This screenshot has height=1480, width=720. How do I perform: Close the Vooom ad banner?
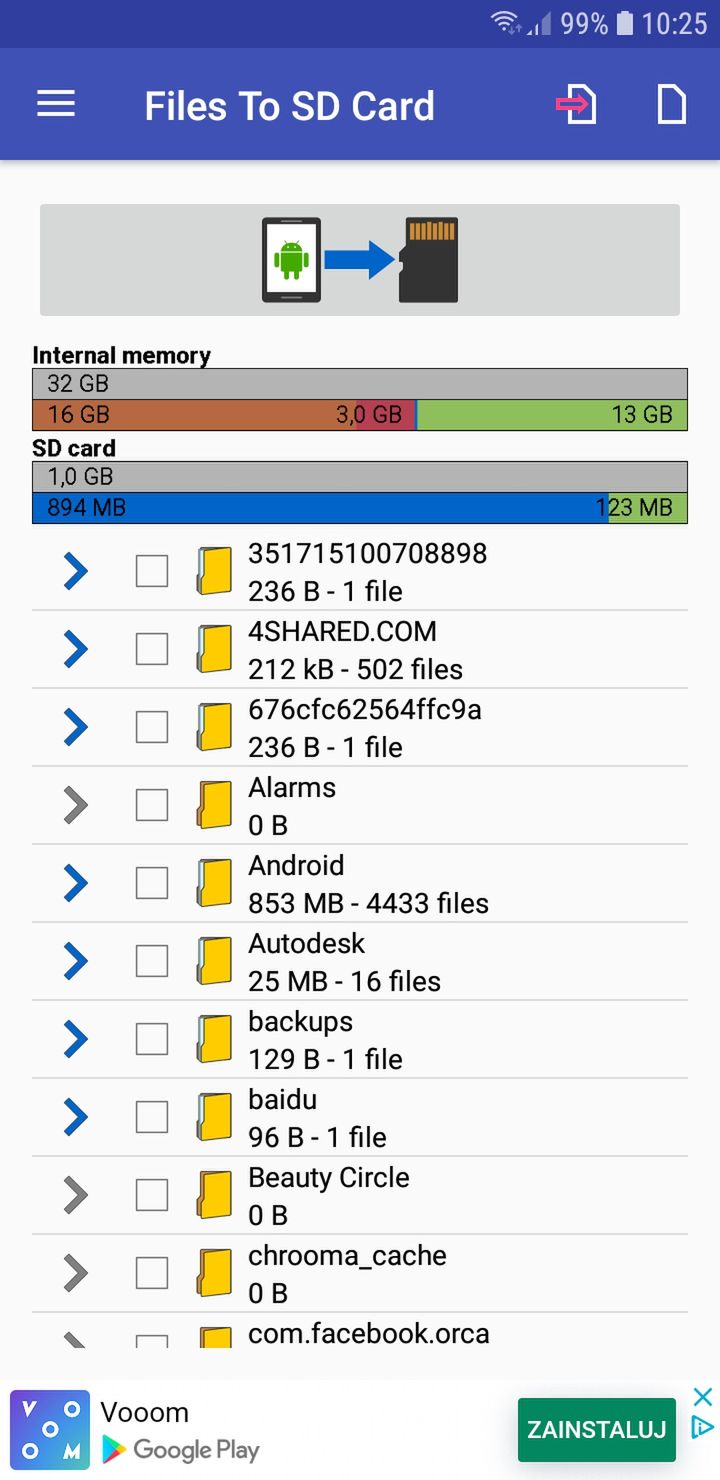point(703,1397)
